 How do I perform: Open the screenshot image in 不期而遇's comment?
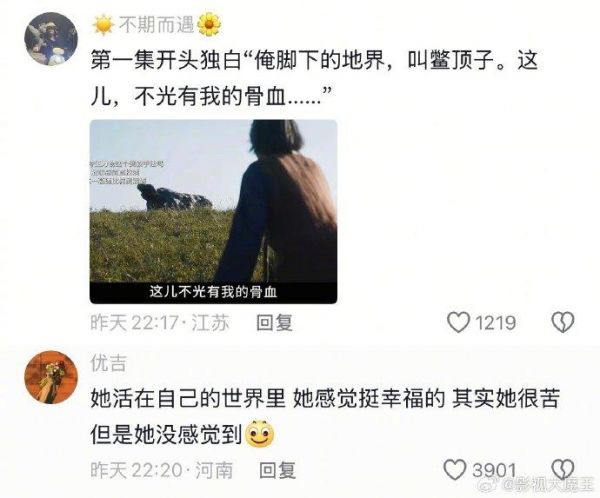click(213, 212)
